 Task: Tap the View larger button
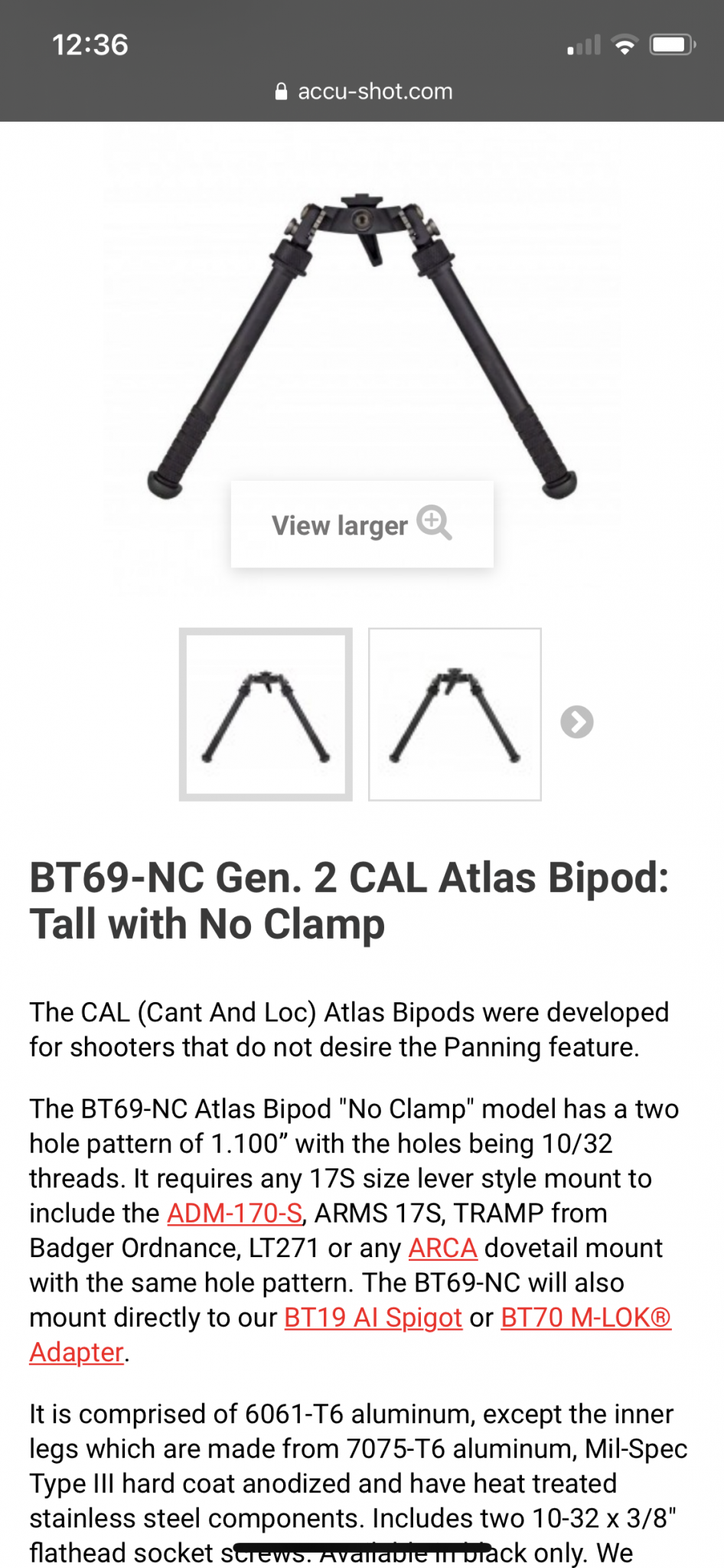[x=362, y=524]
